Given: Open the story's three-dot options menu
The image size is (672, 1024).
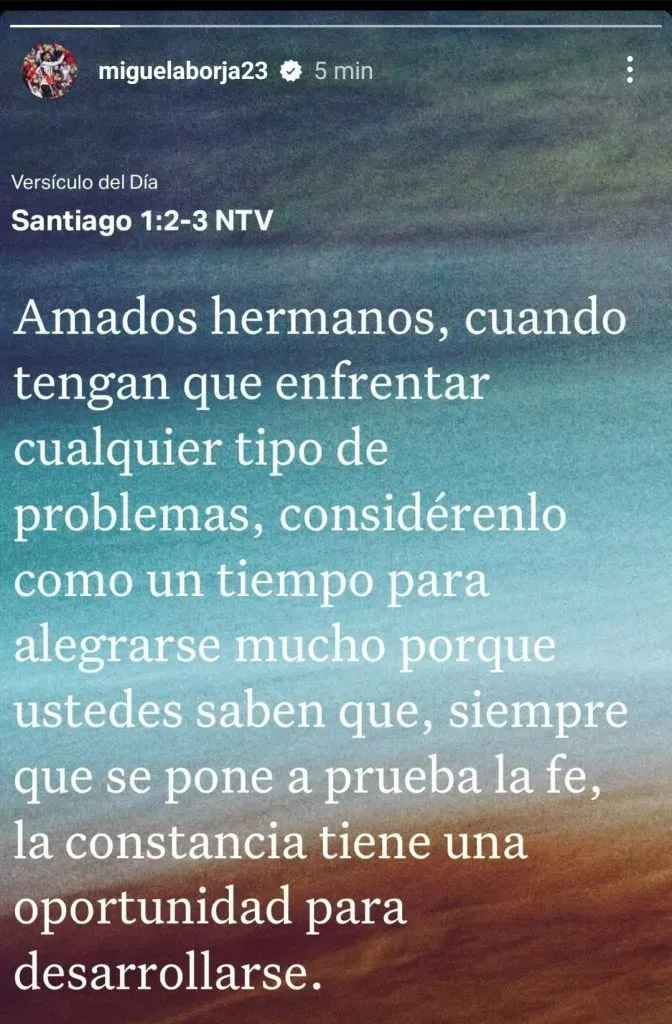Looking at the screenshot, I should point(629,70).
